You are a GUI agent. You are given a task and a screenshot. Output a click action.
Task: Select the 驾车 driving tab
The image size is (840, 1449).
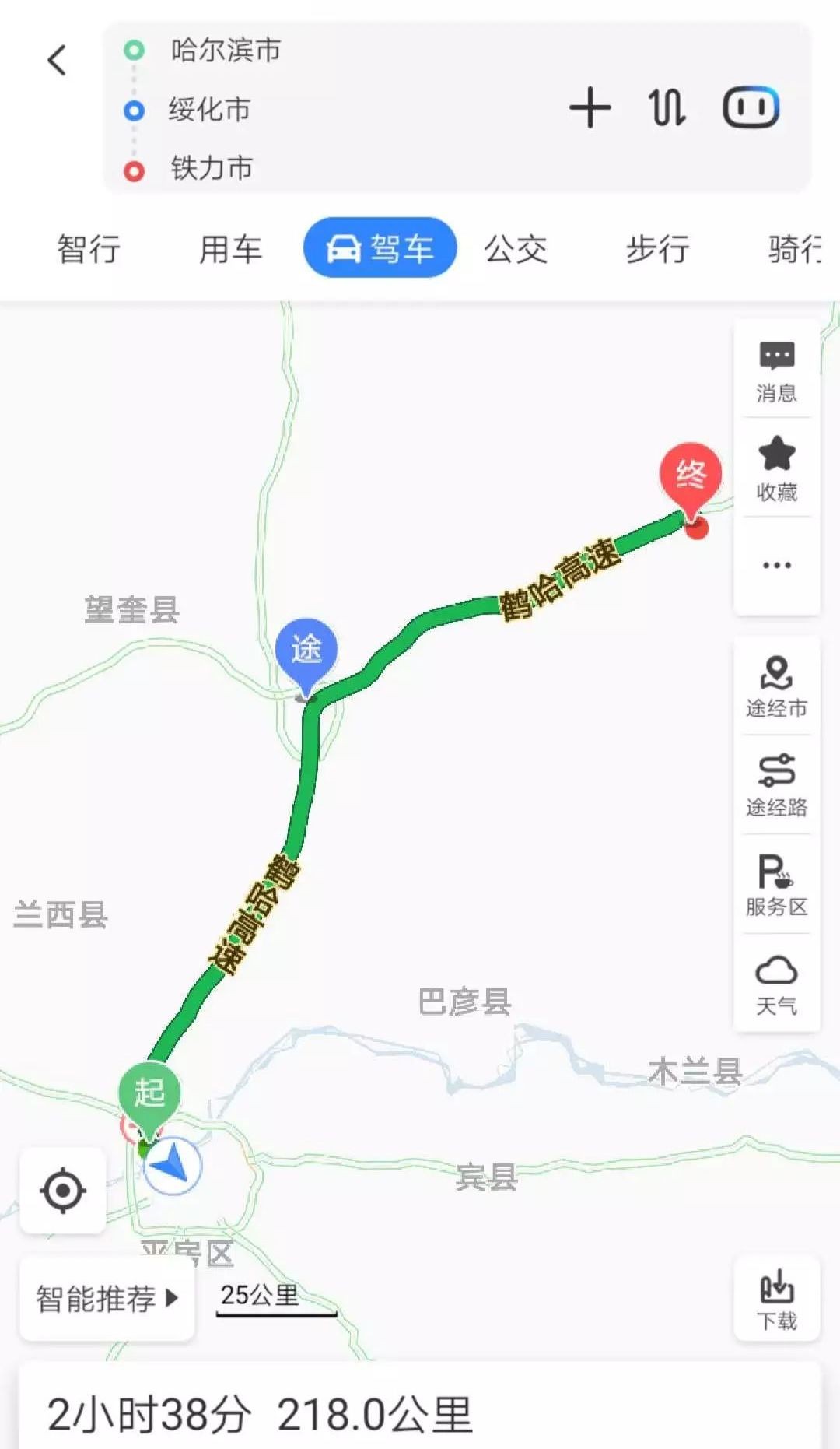click(380, 248)
